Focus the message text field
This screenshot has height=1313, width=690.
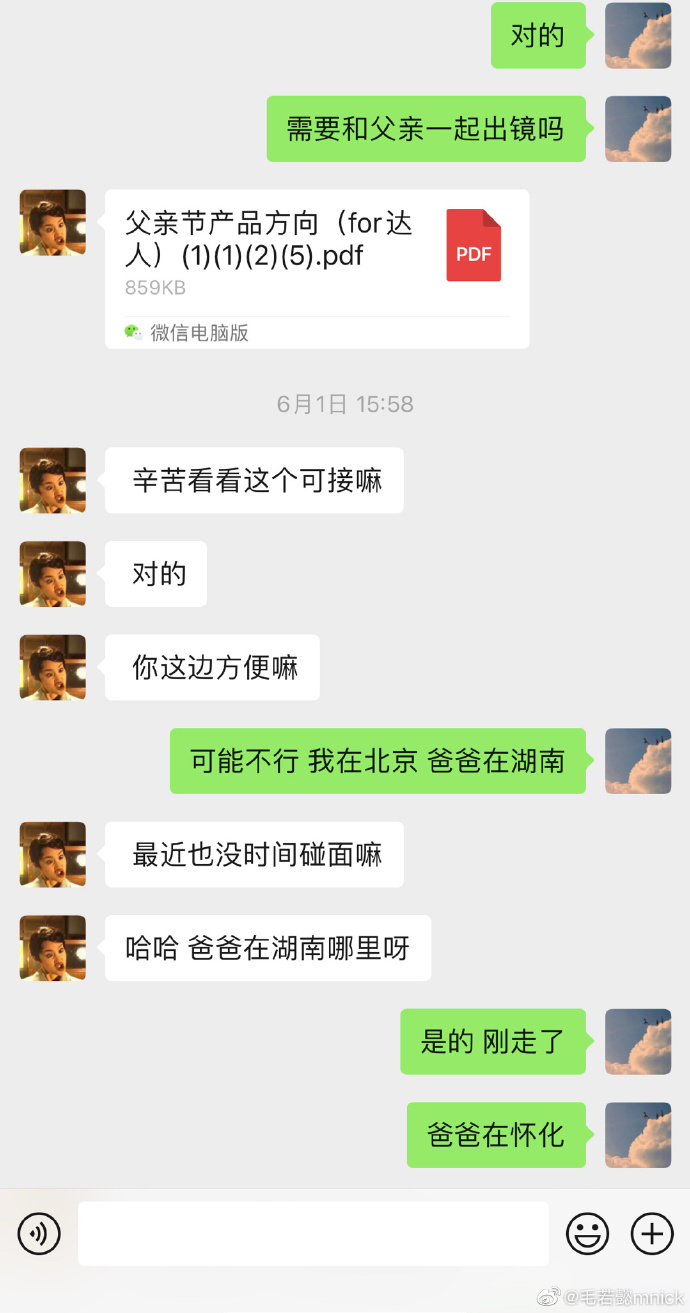tap(313, 1234)
